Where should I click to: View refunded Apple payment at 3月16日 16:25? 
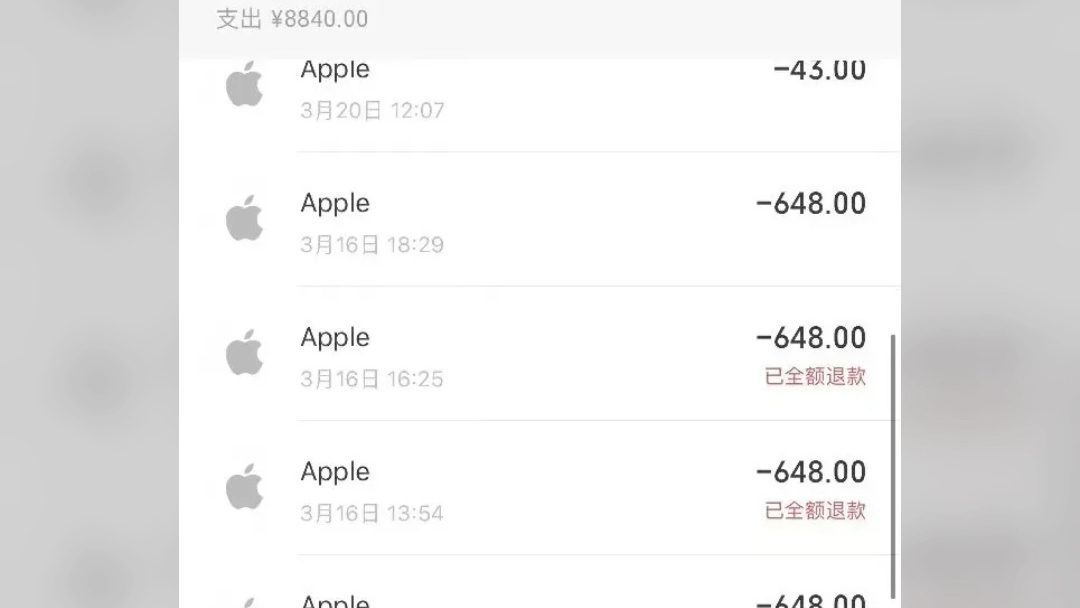(x=540, y=356)
